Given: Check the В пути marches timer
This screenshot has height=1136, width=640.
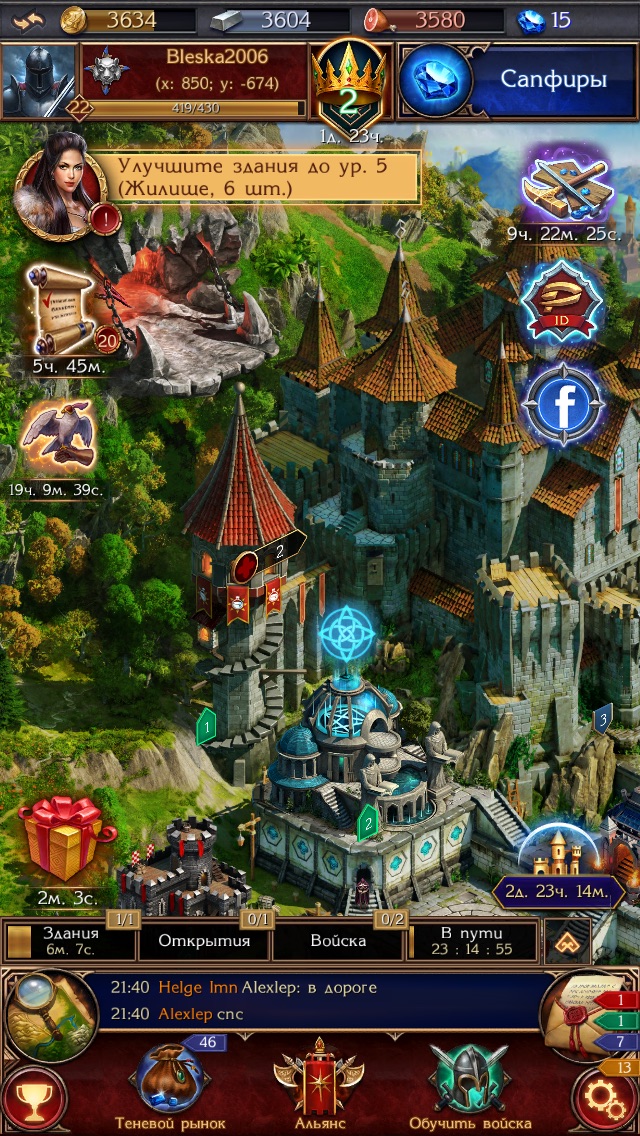Looking at the screenshot, I should [474, 942].
